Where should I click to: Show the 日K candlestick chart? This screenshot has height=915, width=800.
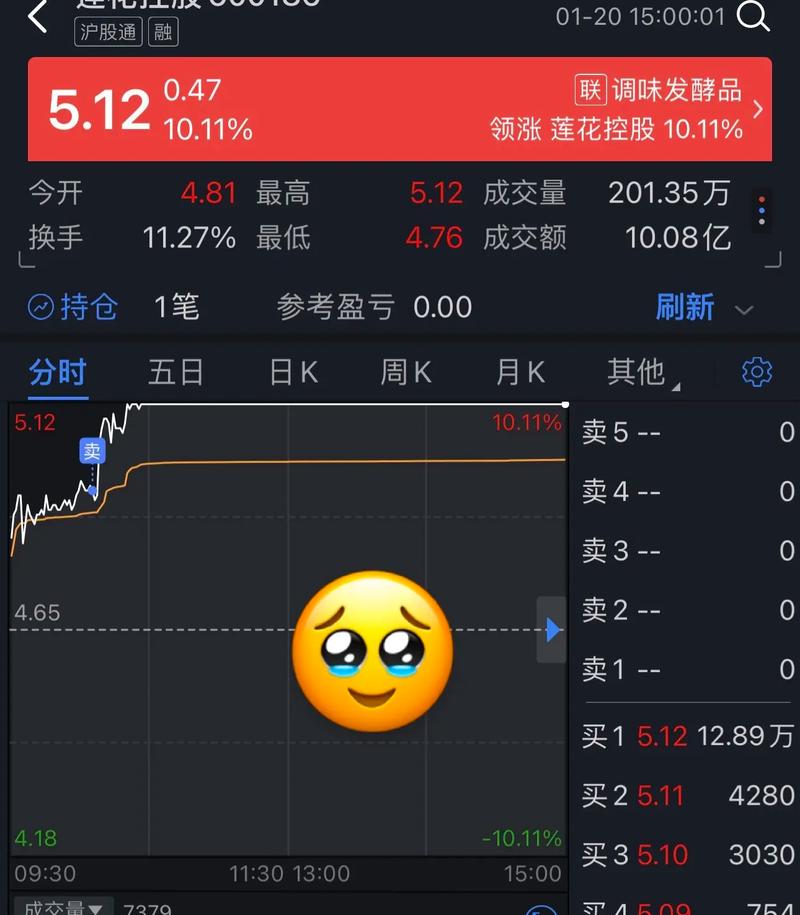coord(293,373)
